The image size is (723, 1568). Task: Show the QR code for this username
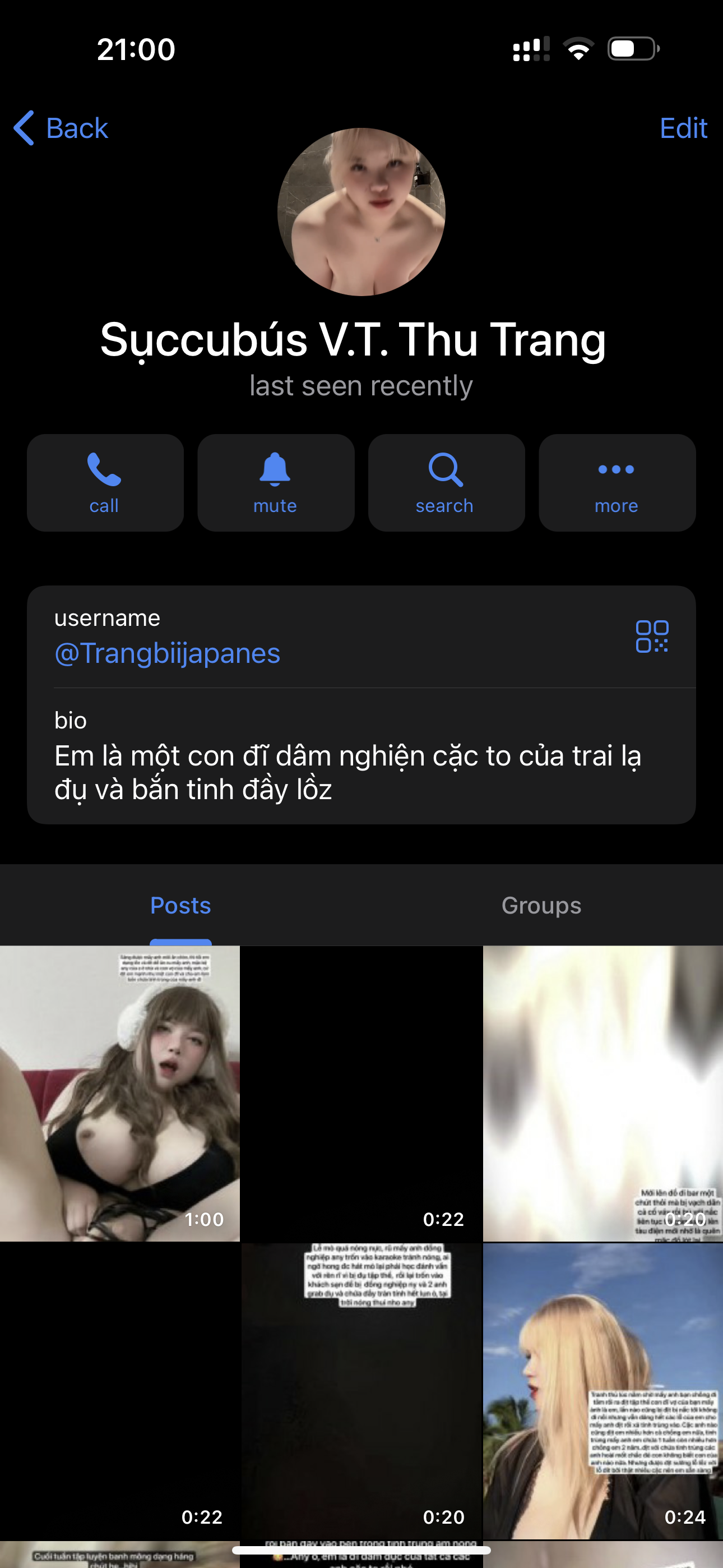652,636
